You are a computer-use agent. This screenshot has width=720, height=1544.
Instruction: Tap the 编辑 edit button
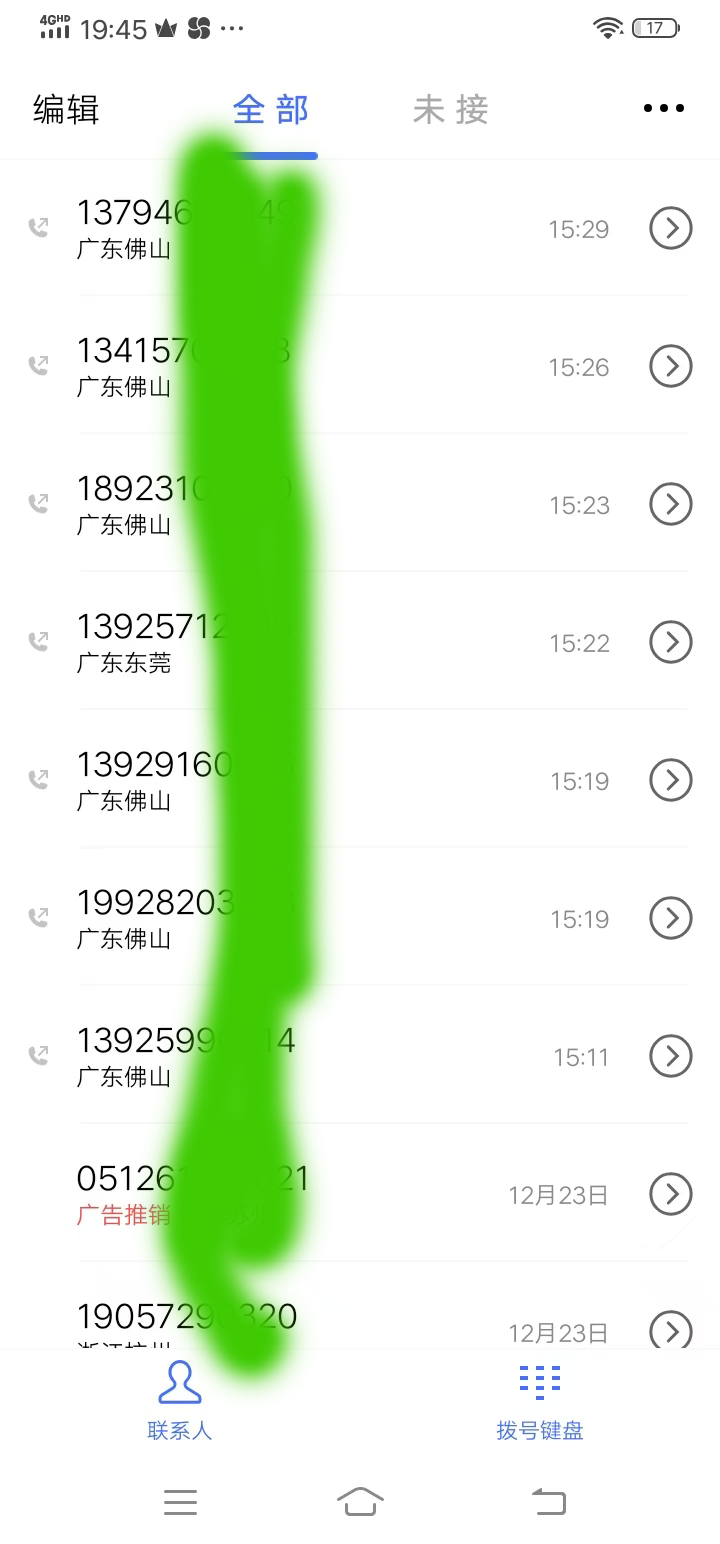point(66,109)
